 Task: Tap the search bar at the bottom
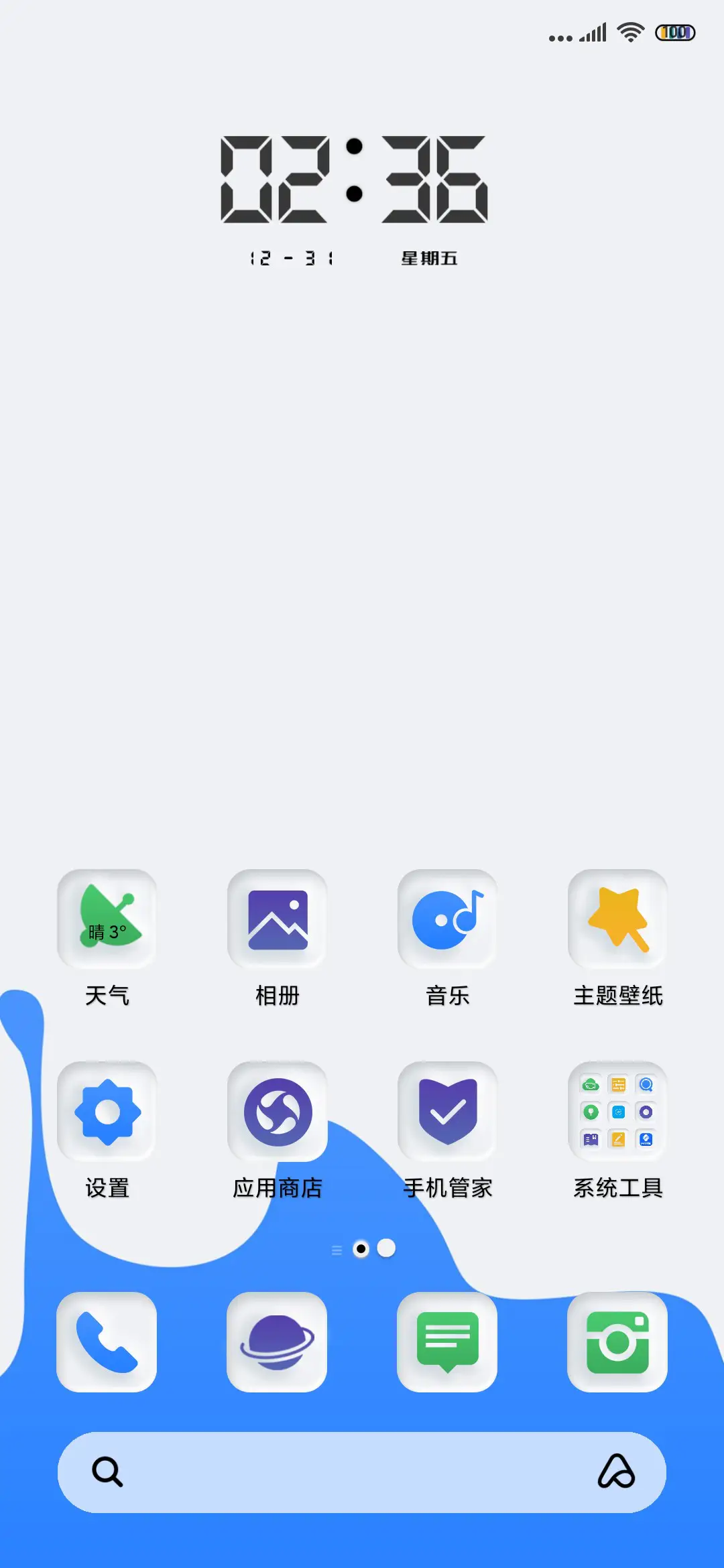pos(362,1472)
